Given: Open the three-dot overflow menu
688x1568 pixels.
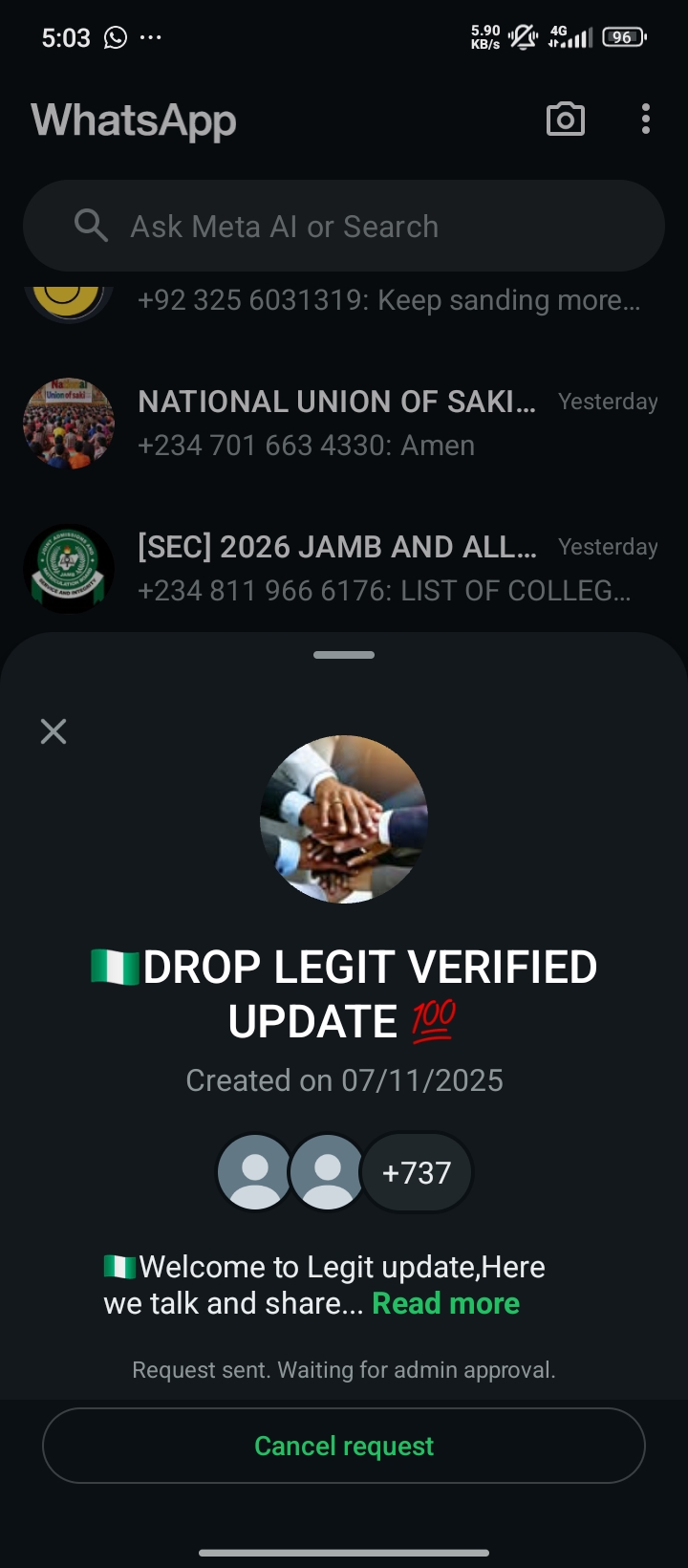Looking at the screenshot, I should (646, 120).
